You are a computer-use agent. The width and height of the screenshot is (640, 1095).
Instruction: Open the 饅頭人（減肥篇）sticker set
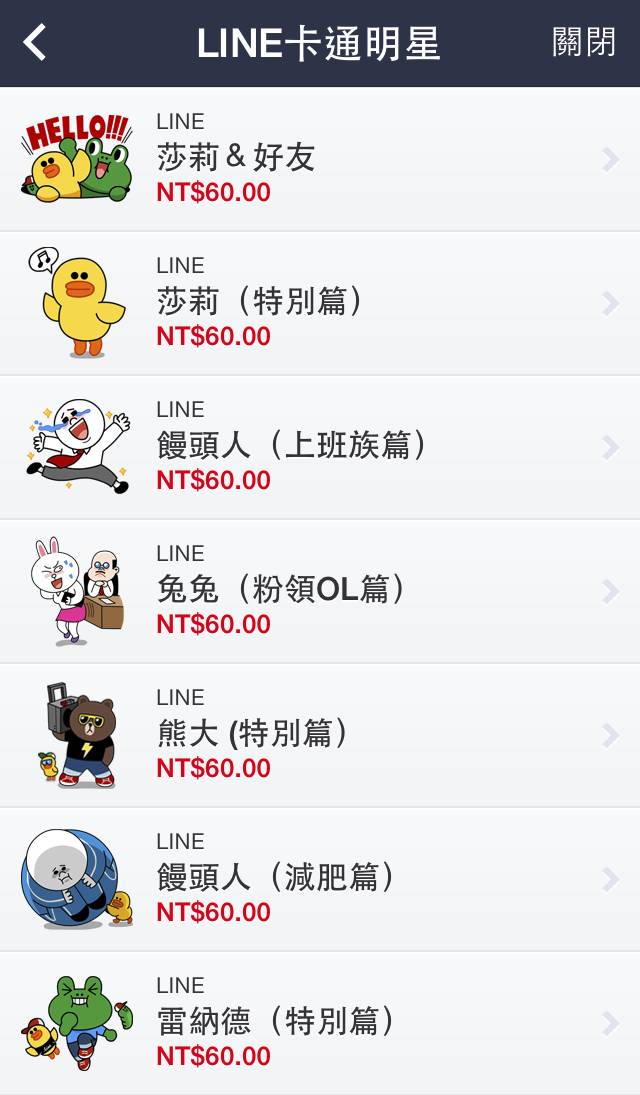coord(320,879)
